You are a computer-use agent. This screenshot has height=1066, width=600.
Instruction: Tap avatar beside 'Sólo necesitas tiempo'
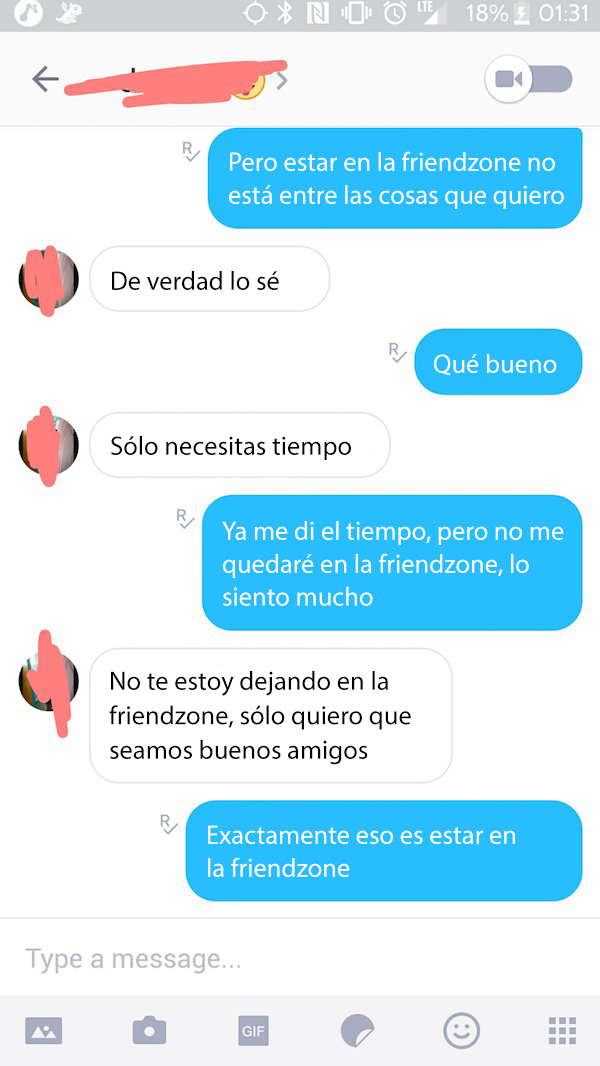point(48,445)
